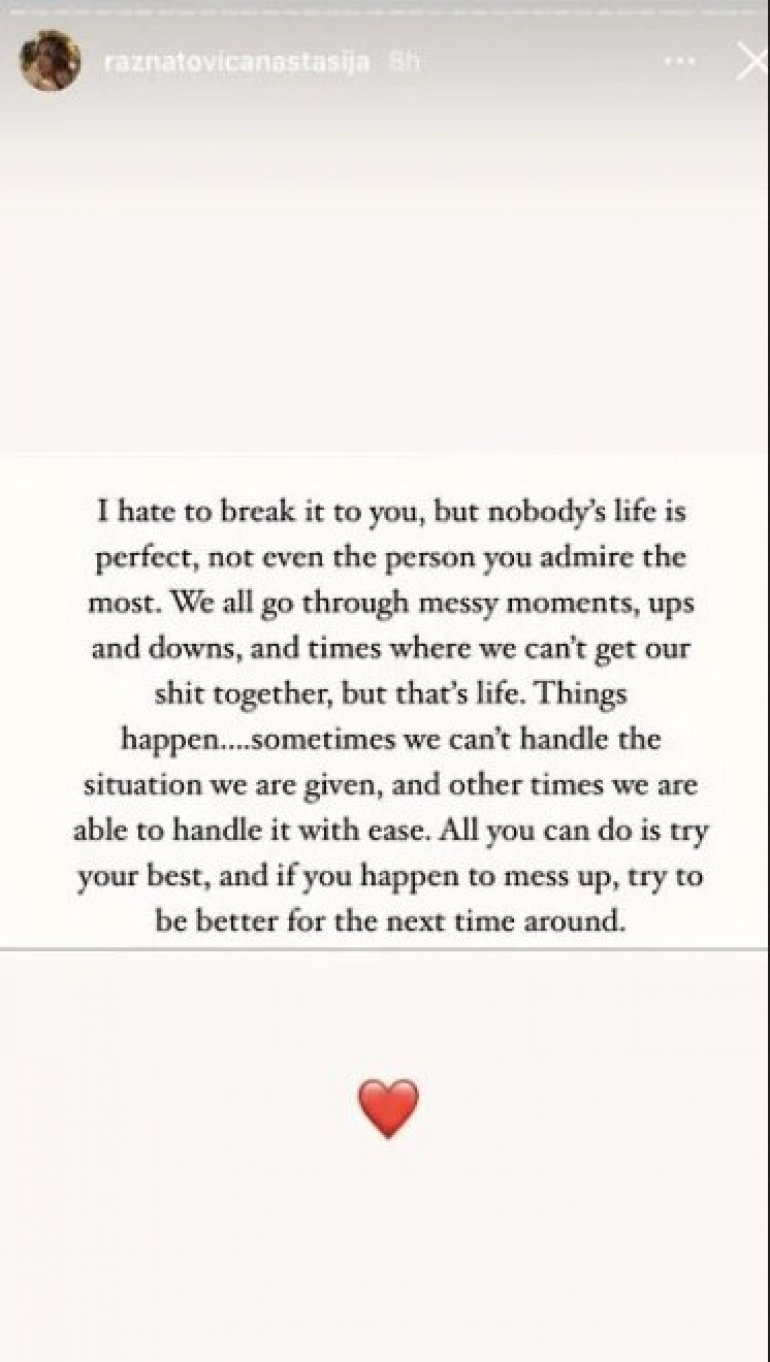Viewport: 770px width, 1362px height.
Task: Tap the raznatovicanastasija username
Action: pos(237,62)
